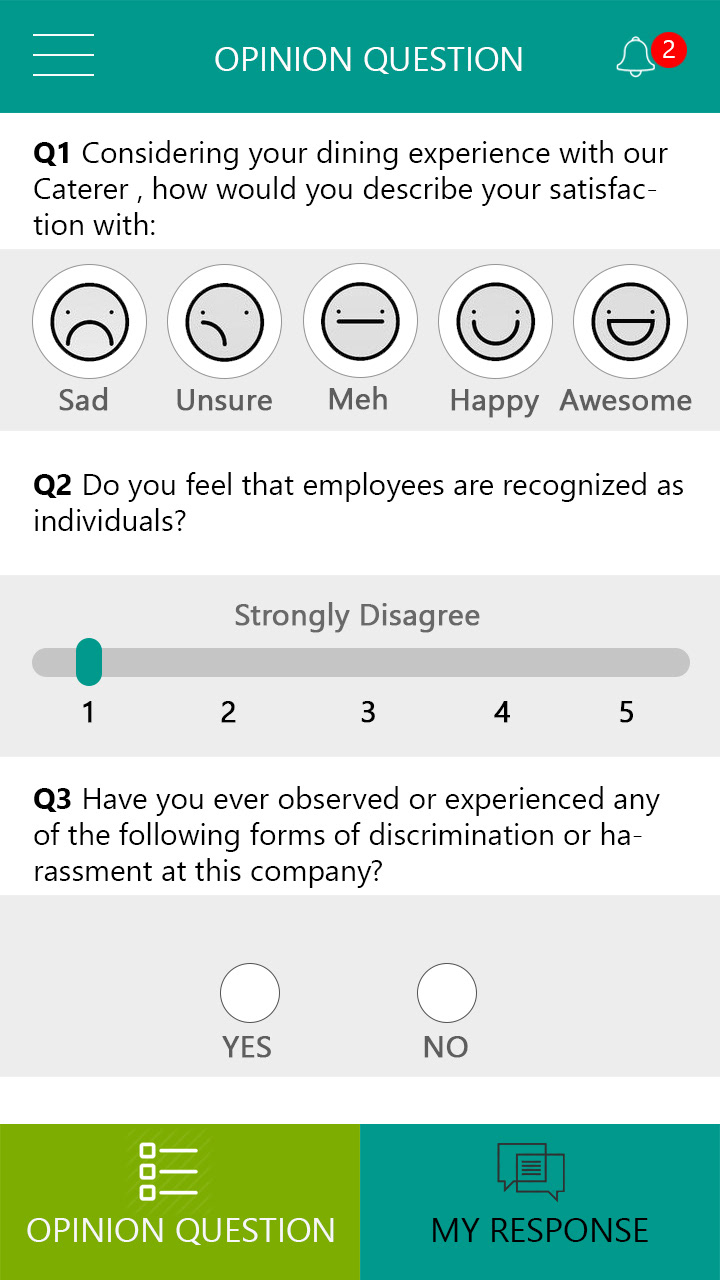720x1280 pixels.
Task: Select YES for Q3
Action: tap(249, 993)
